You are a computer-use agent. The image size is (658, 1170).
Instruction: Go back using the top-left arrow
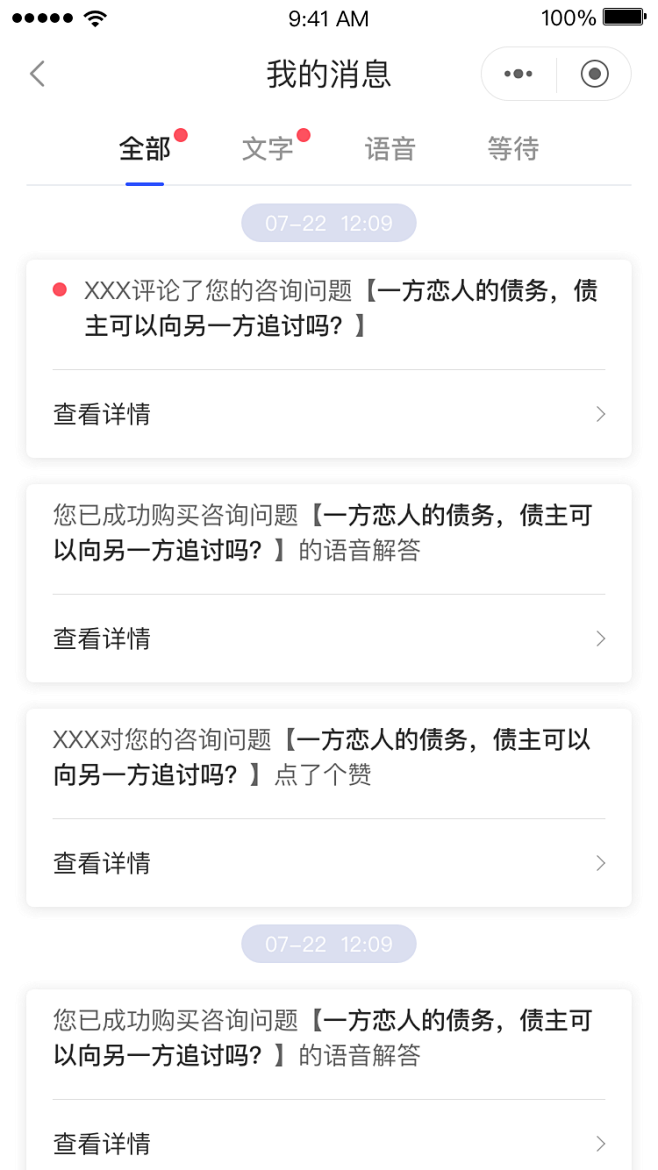pos(37,74)
